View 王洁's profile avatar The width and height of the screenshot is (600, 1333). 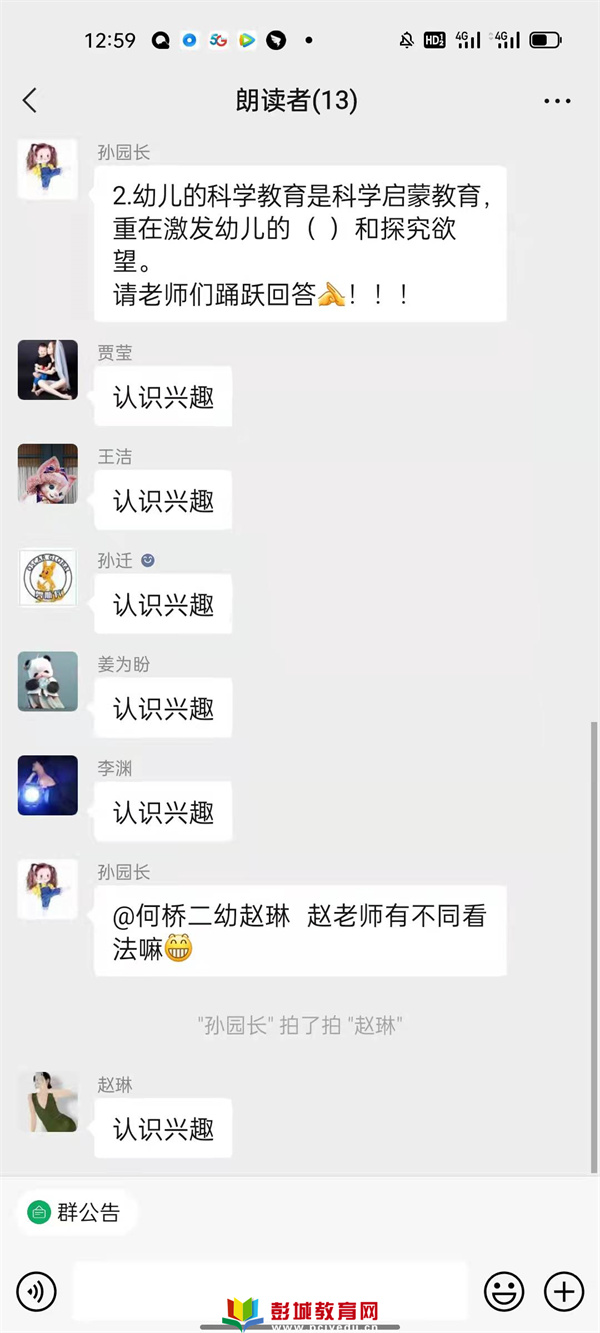(x=47, y=474)
